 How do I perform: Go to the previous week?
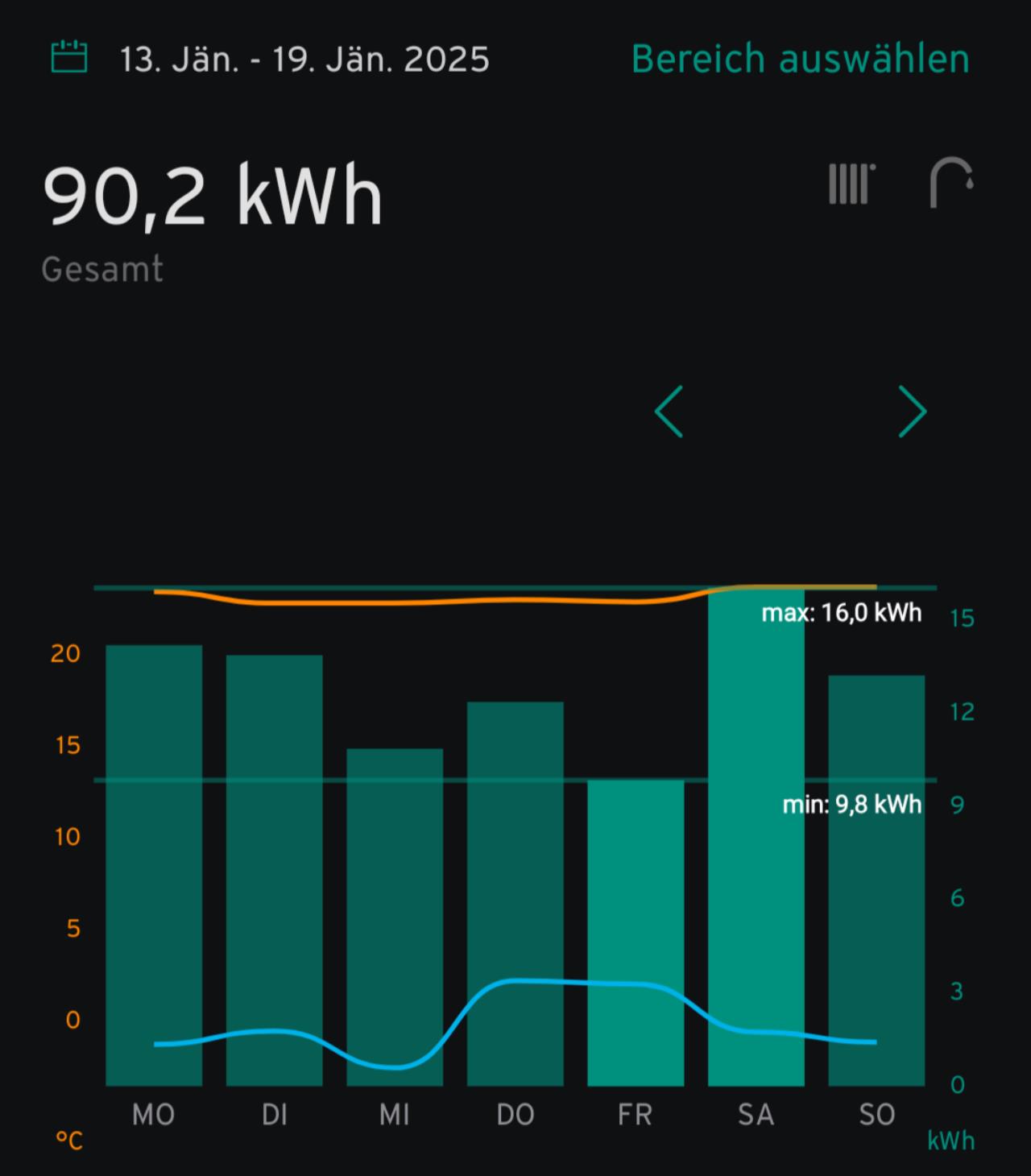click(669, 412)
